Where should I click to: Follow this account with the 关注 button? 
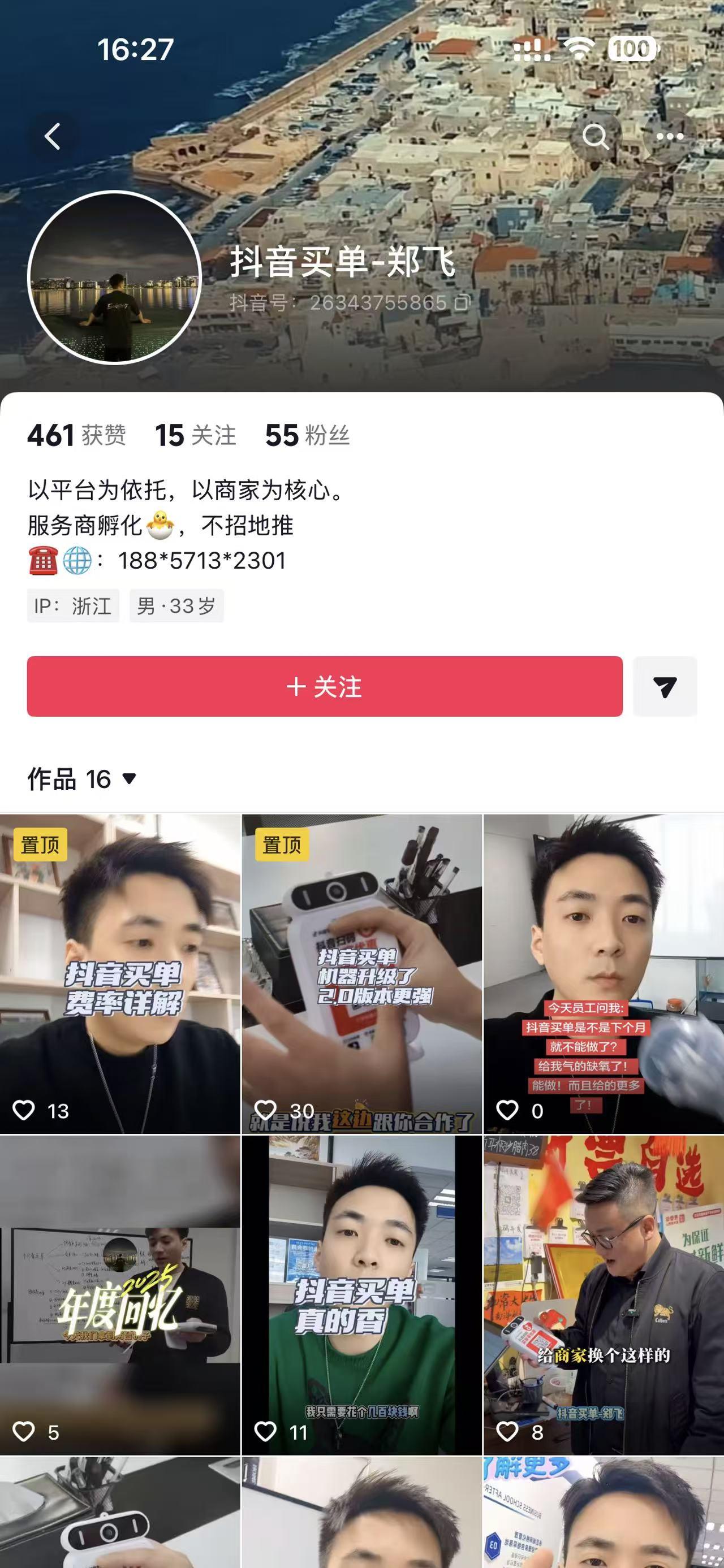[x=325, y=686]
